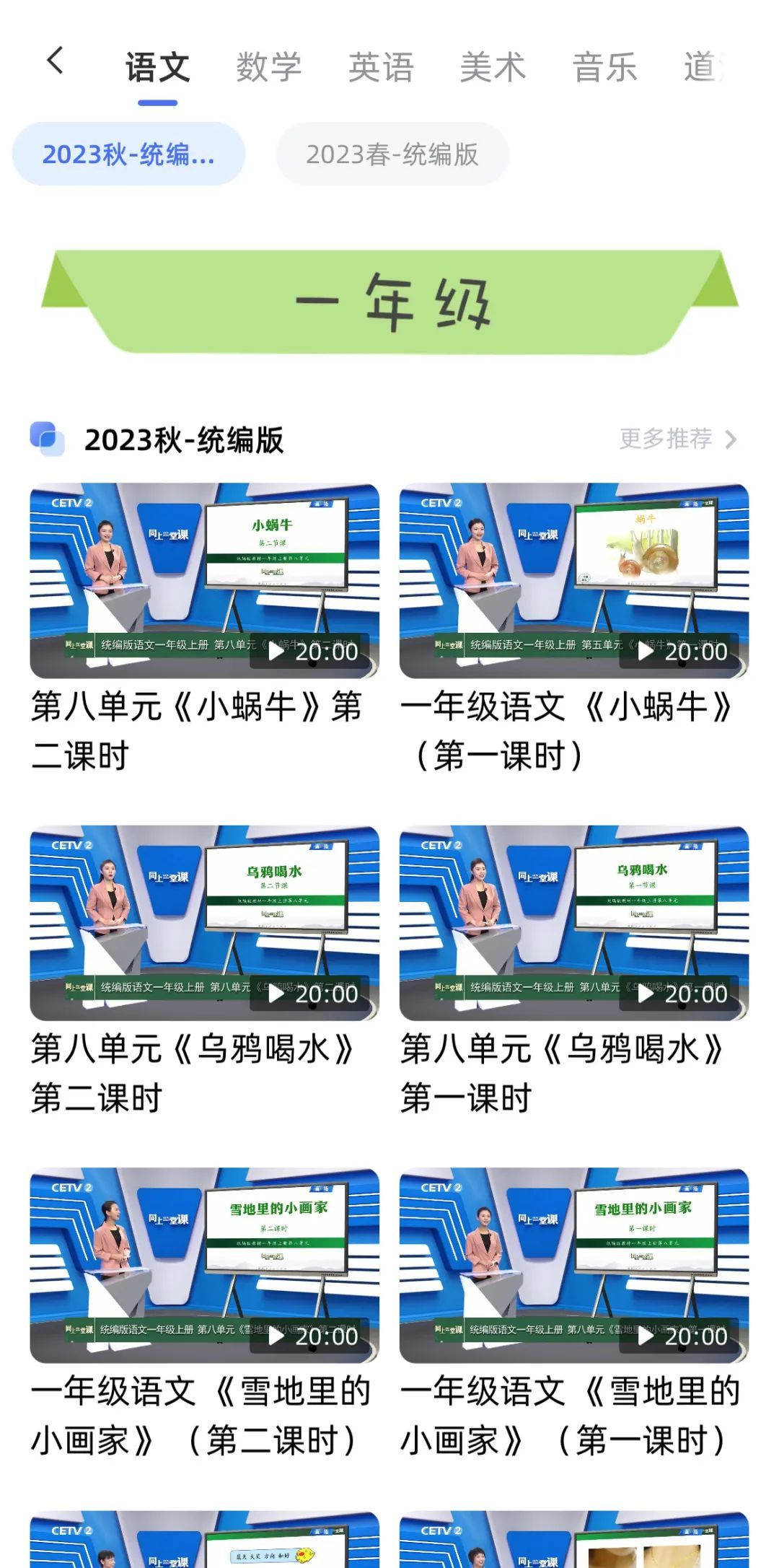Viewport: 779px width, 1568px height.
Task: Select the 2023秋-统编… chip
Action: pyautogui.click(x=129, y=154)
